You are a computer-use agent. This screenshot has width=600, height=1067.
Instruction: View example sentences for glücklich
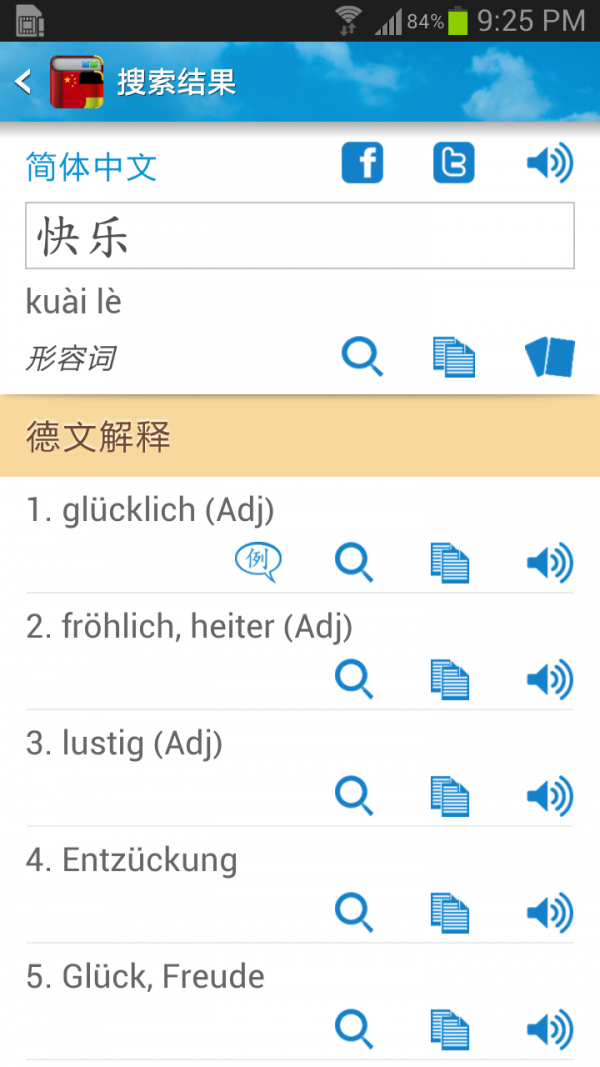point(258,562)
